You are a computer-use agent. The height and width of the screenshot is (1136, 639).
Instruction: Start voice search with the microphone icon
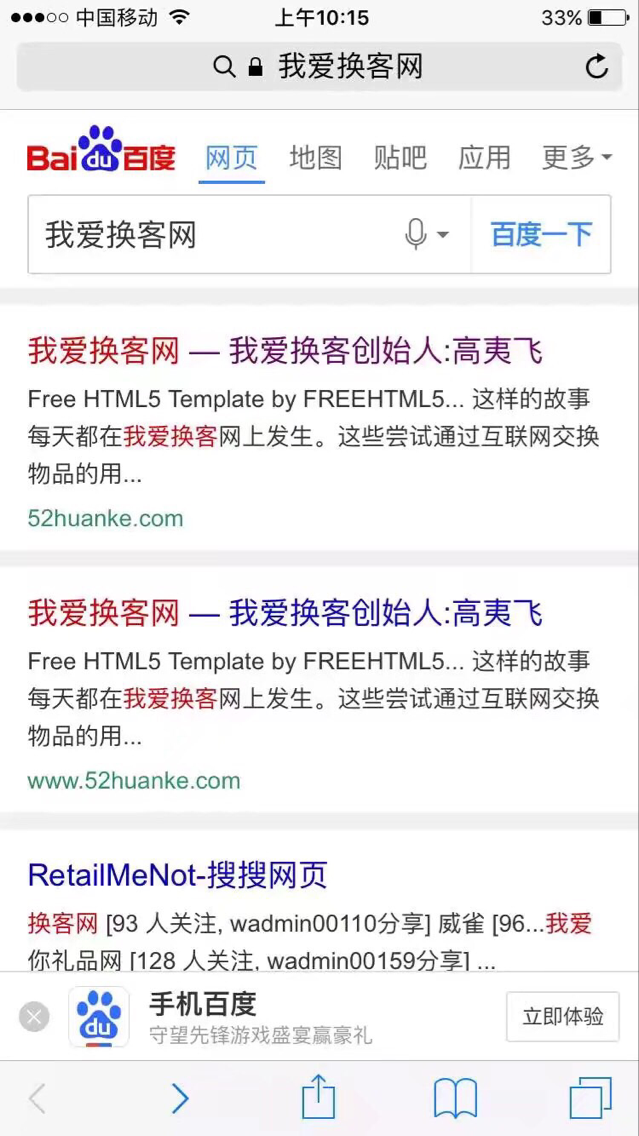coord(418,235)
